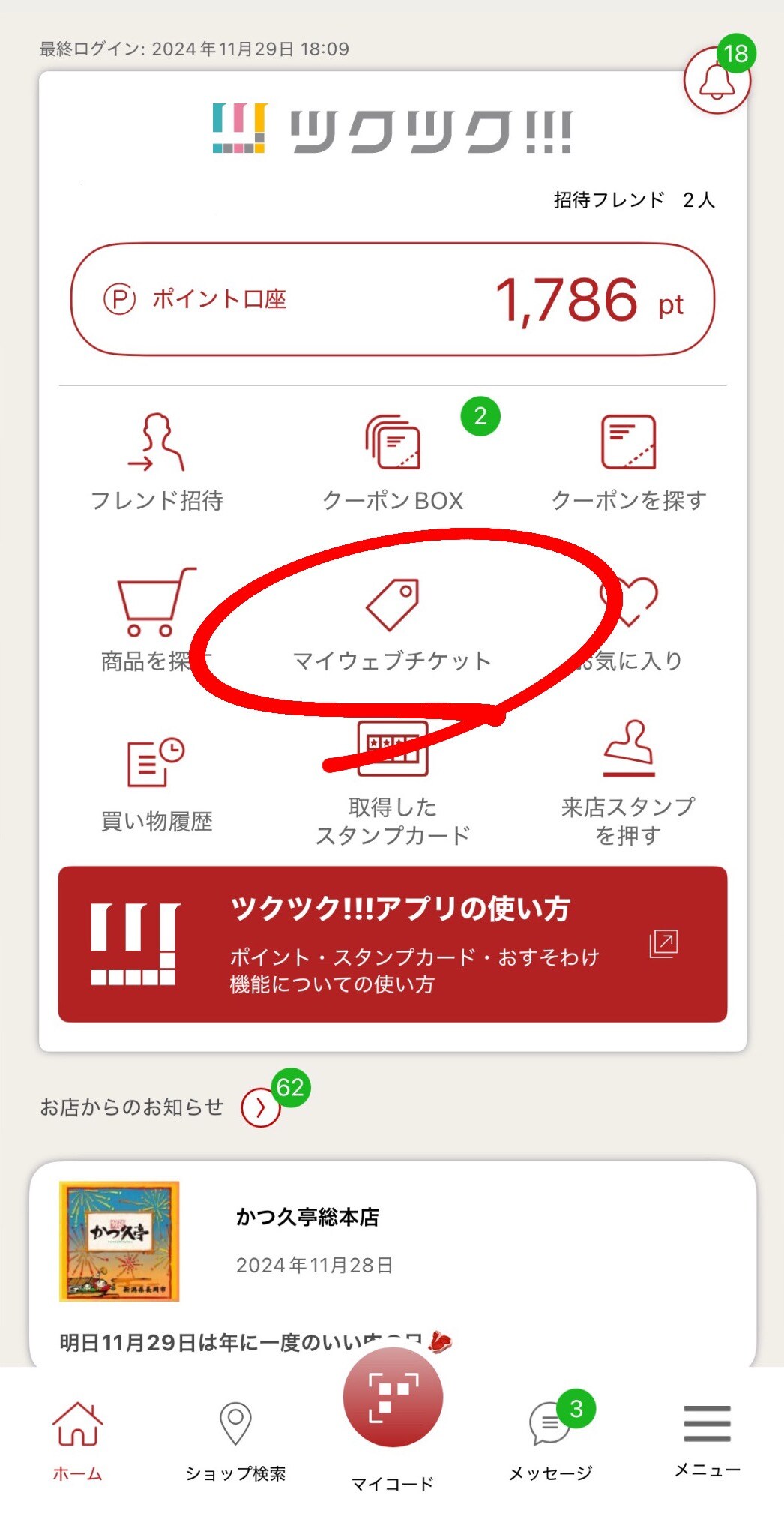Tap クーポンを探す to find coupons
Screen dimensions: 784x1516
[x=628, y=463]
